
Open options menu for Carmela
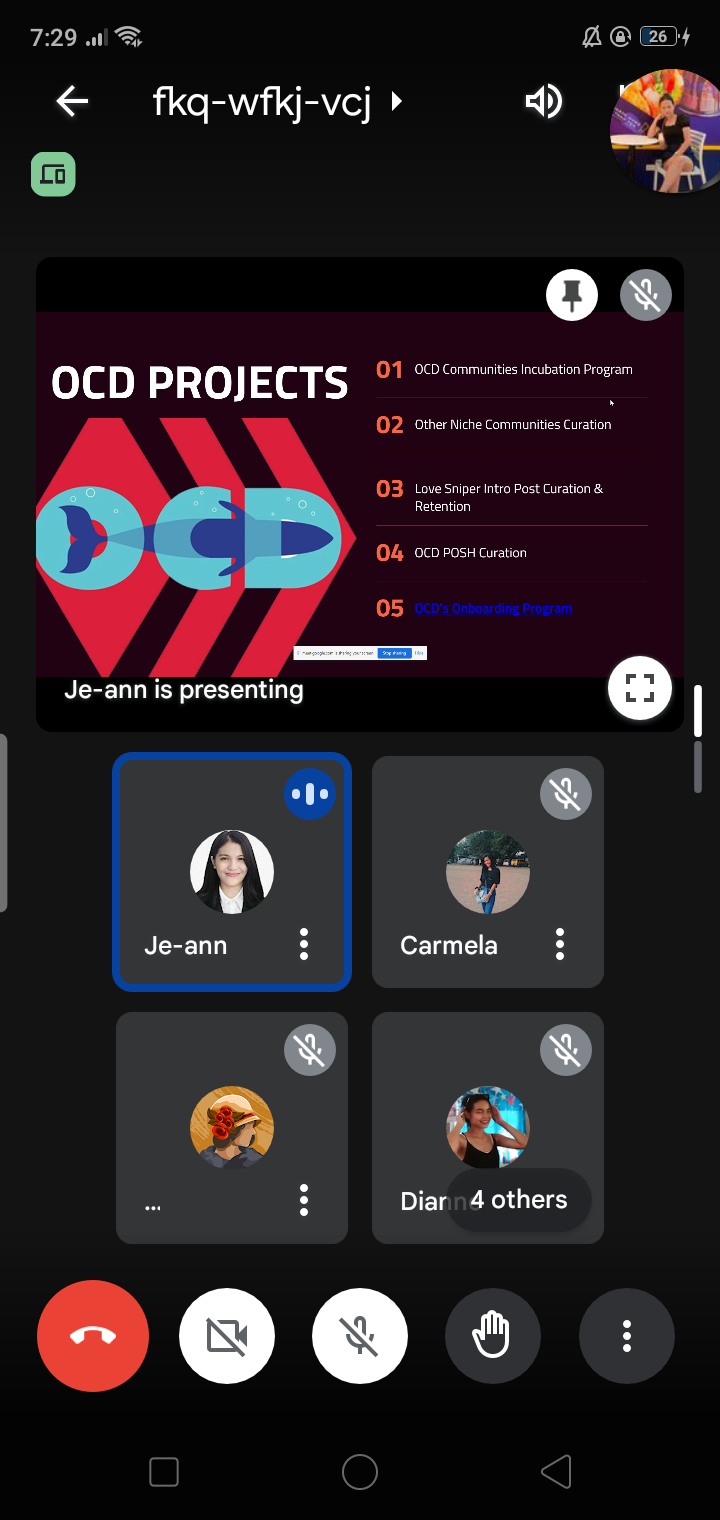(x=560, y=944)
